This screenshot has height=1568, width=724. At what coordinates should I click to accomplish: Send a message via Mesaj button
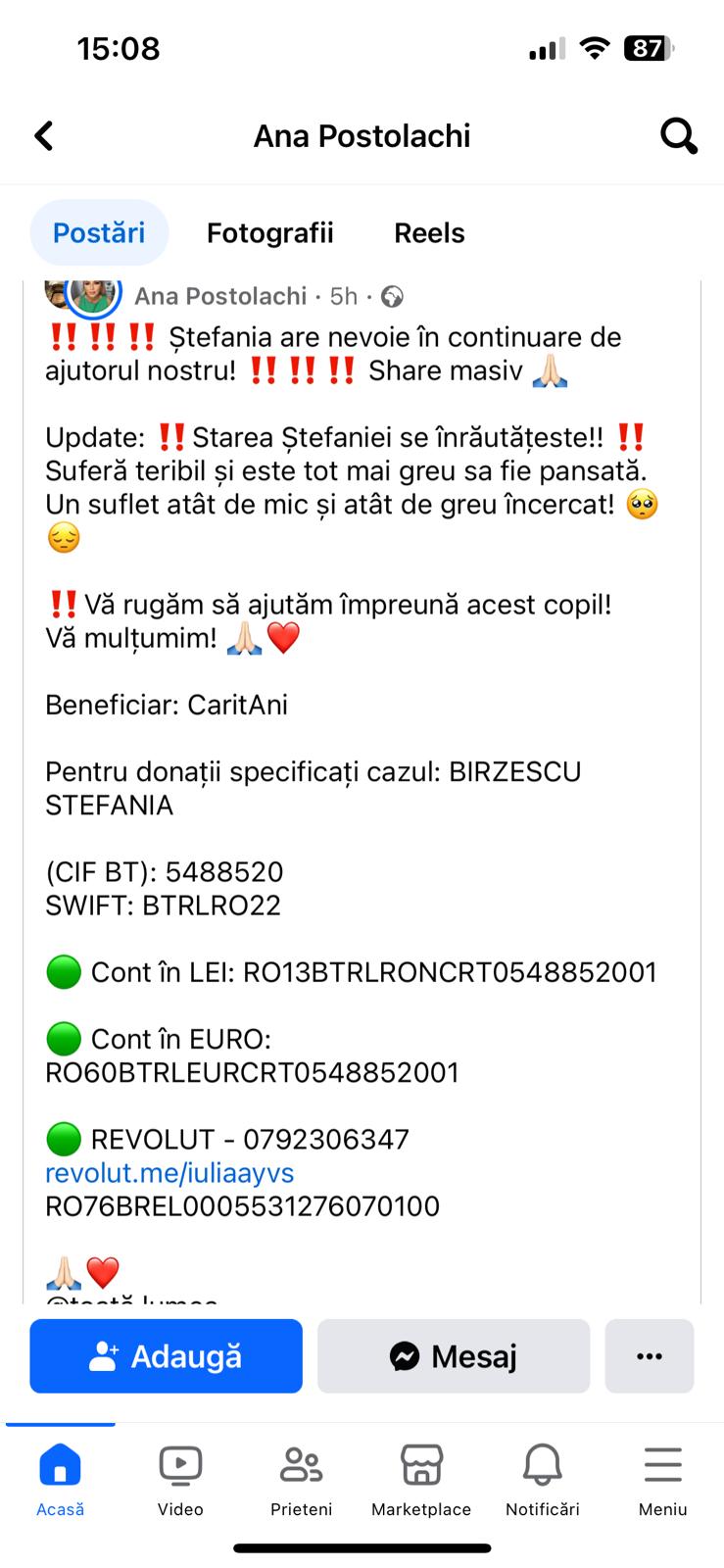454,1356
